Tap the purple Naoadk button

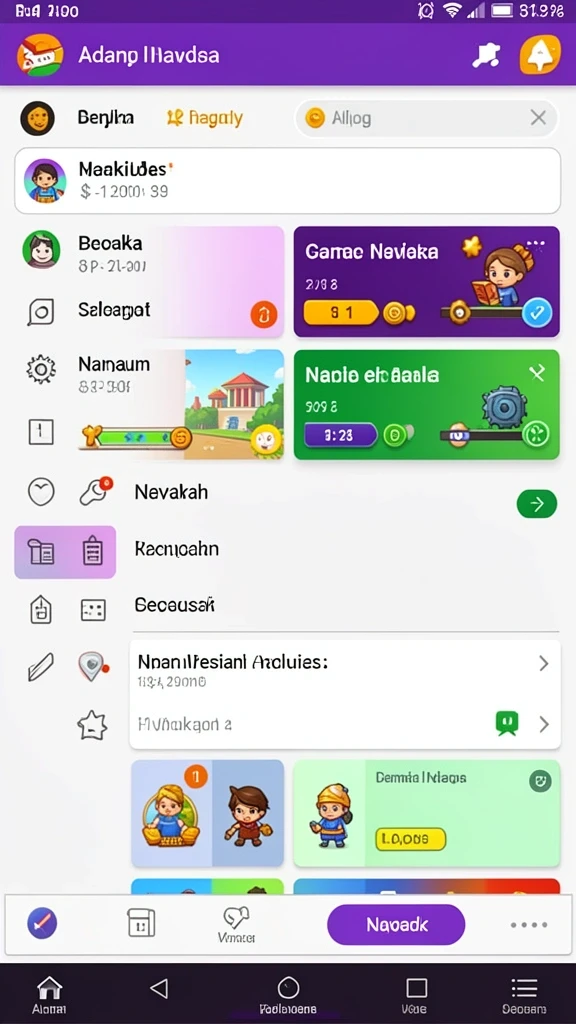(x=396, y=924)
